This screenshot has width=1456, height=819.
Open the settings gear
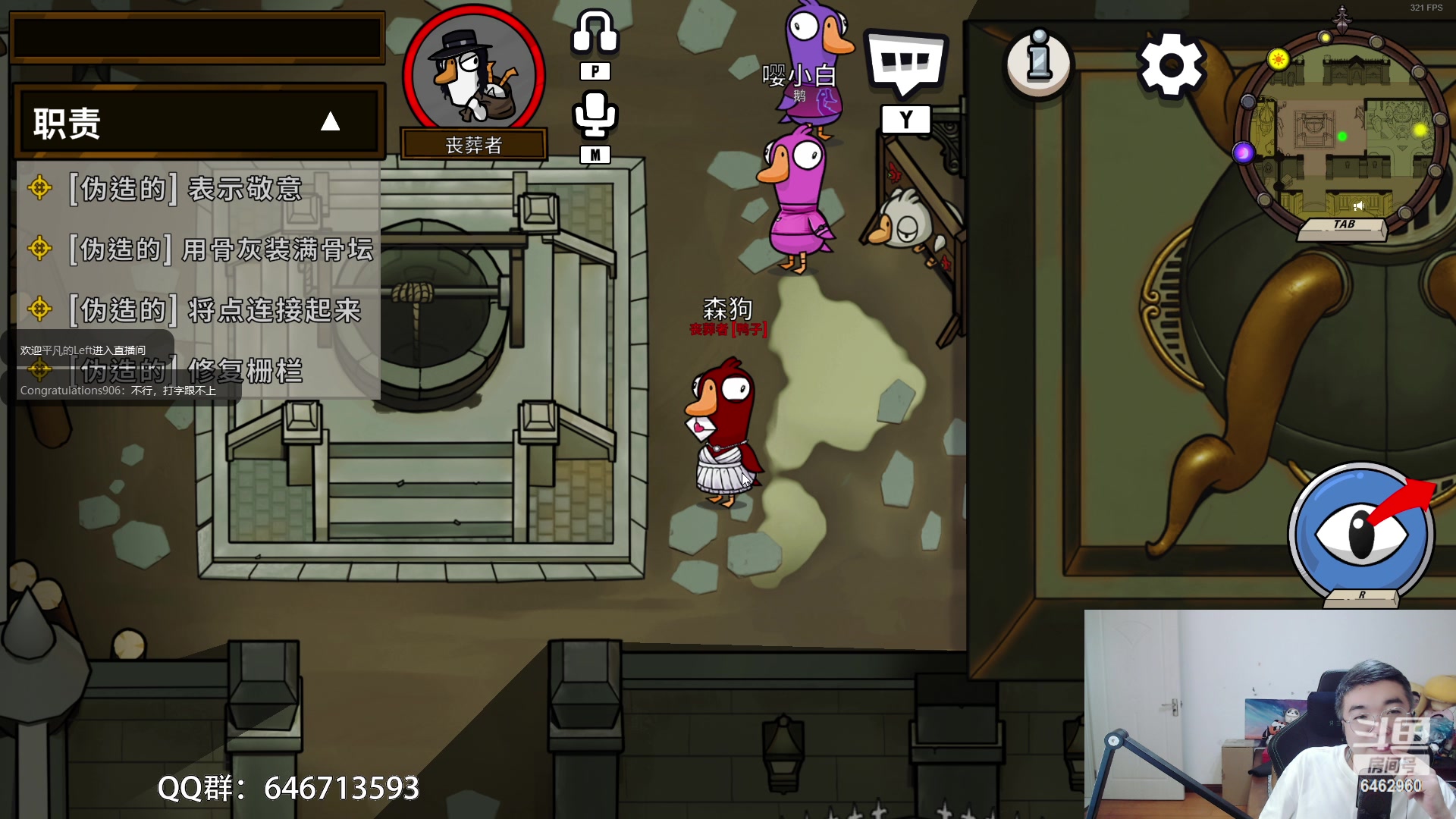(x=1171, y=64)
